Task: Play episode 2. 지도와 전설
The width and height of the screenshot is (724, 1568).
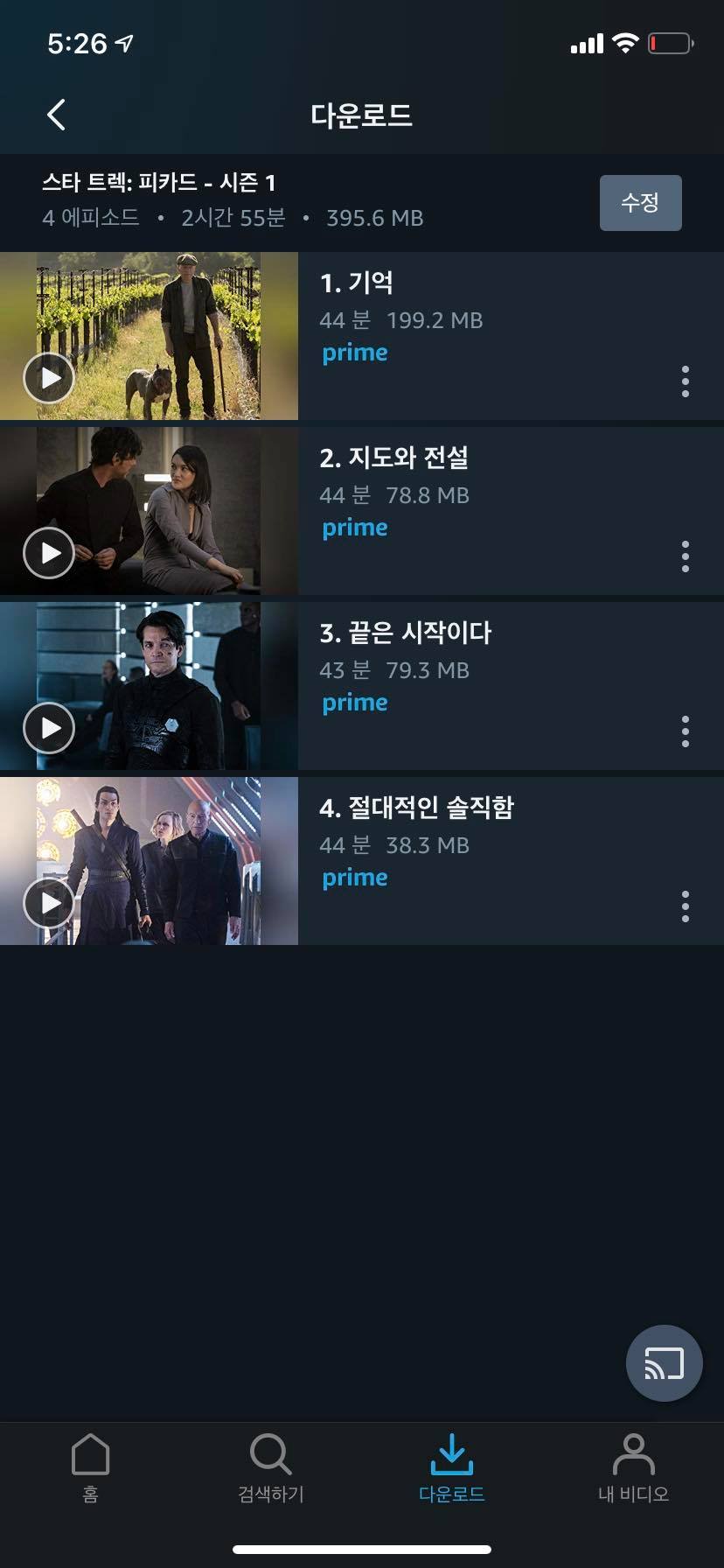Action: tap(49, 553)
